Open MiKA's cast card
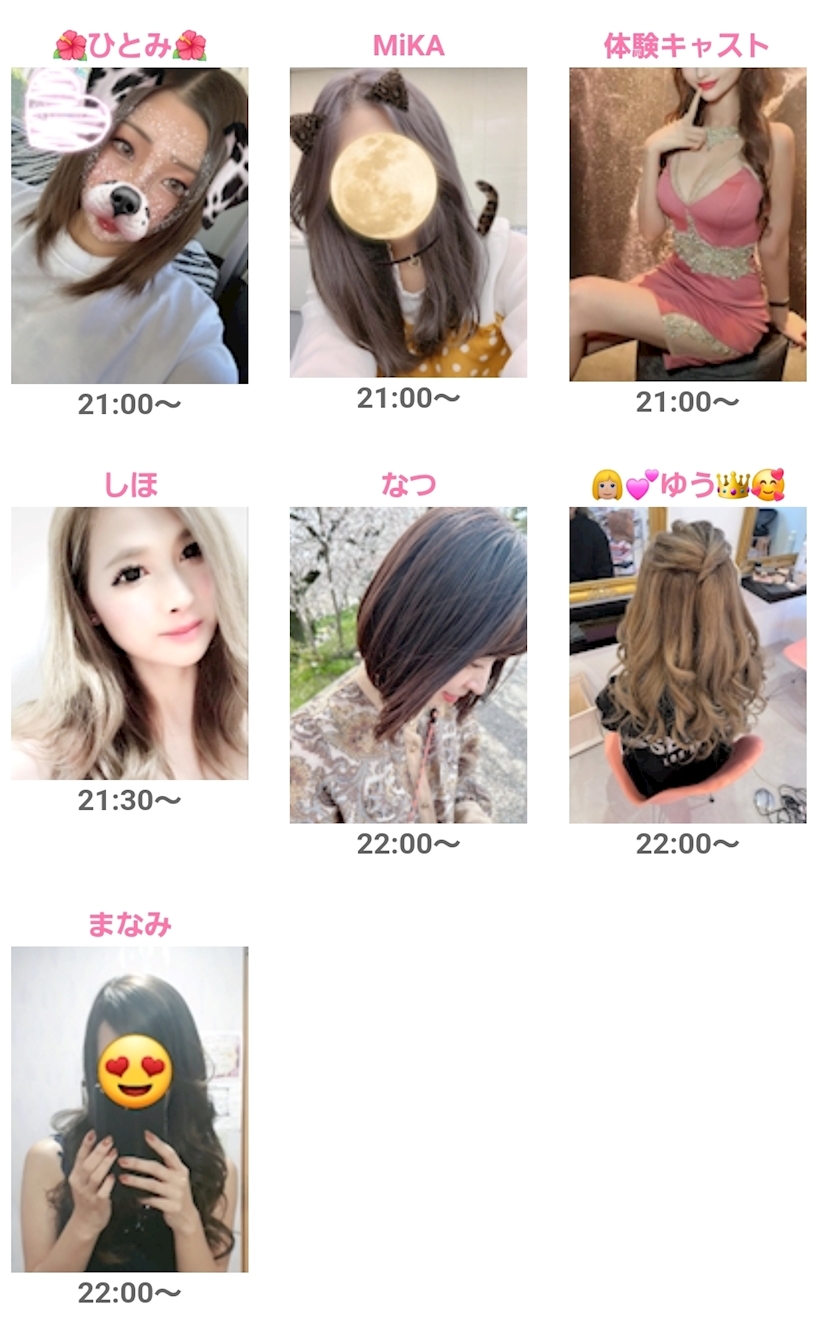The height and width of the screenshot is (1321, 840). [x=408, y=222]
